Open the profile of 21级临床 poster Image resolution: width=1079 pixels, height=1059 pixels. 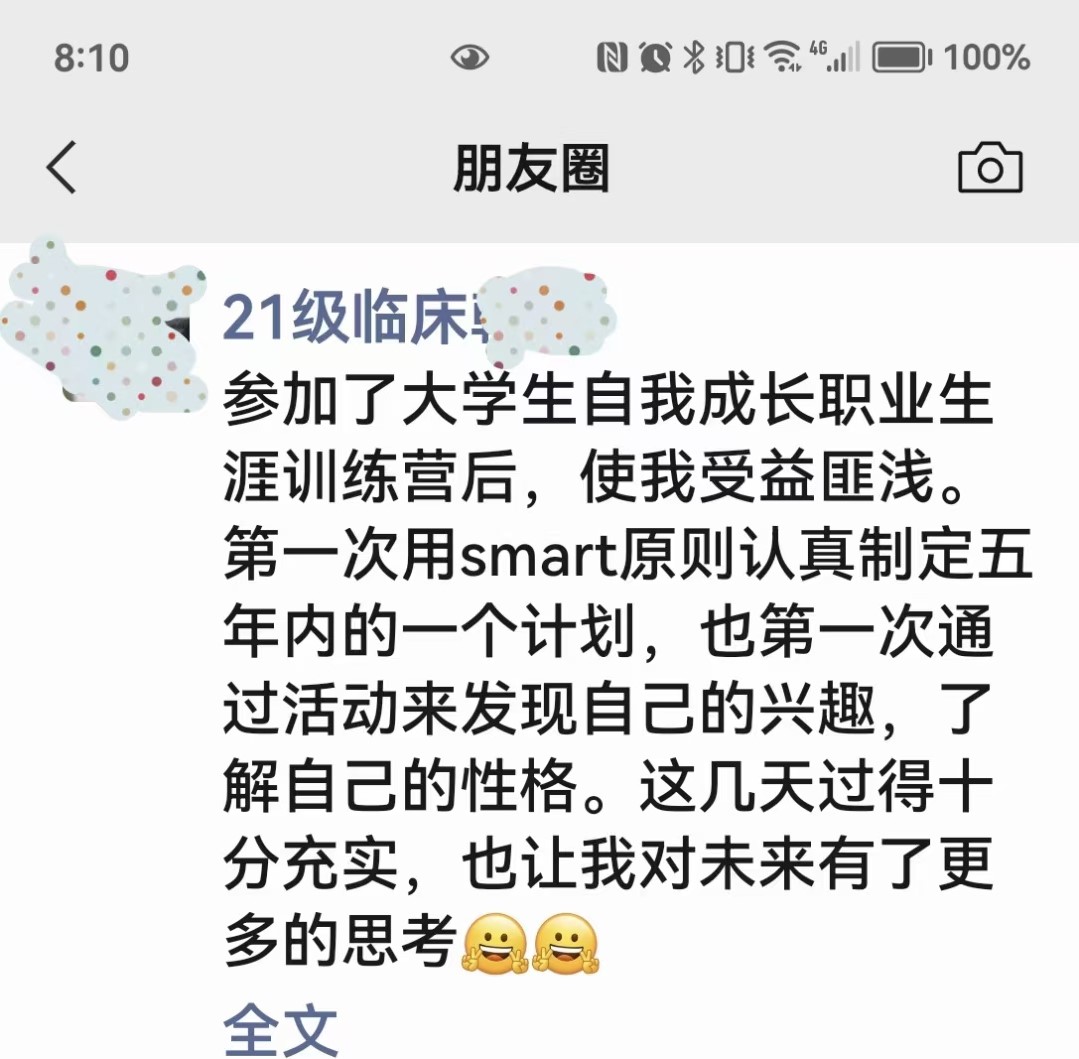point(350,318)
